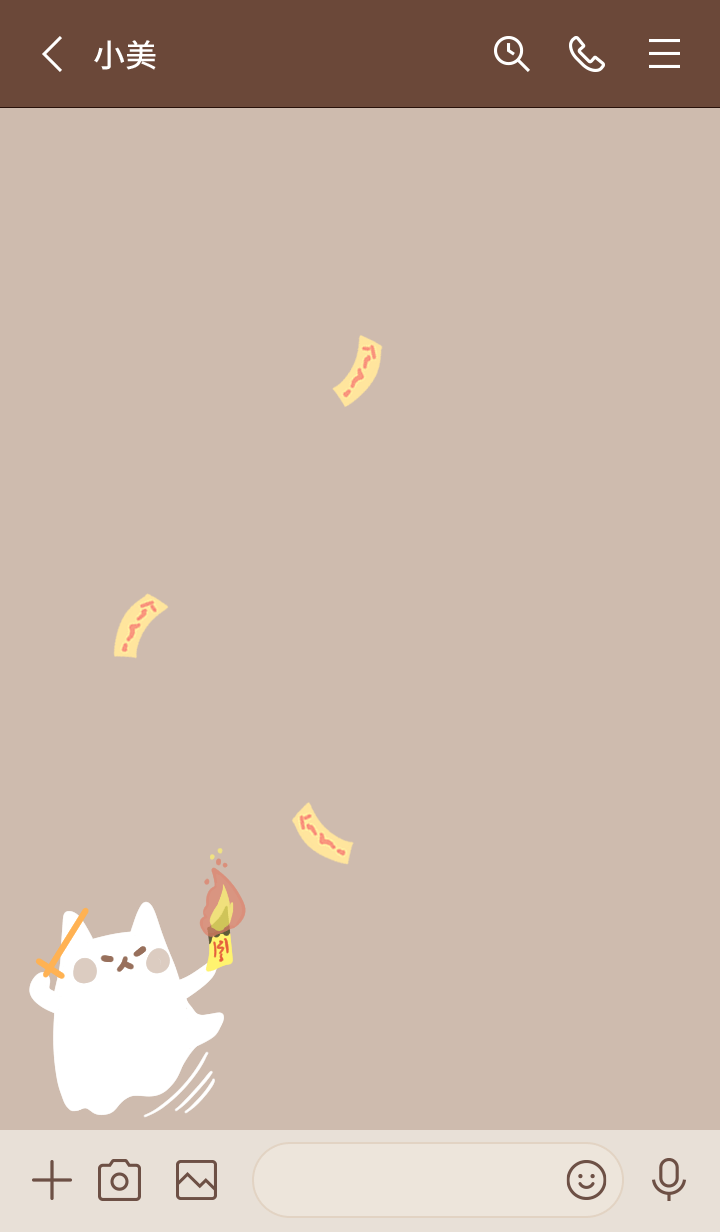The height and width of the screenshot is (1232, 720).
Task: Open the chat menu
Action: 664,54
